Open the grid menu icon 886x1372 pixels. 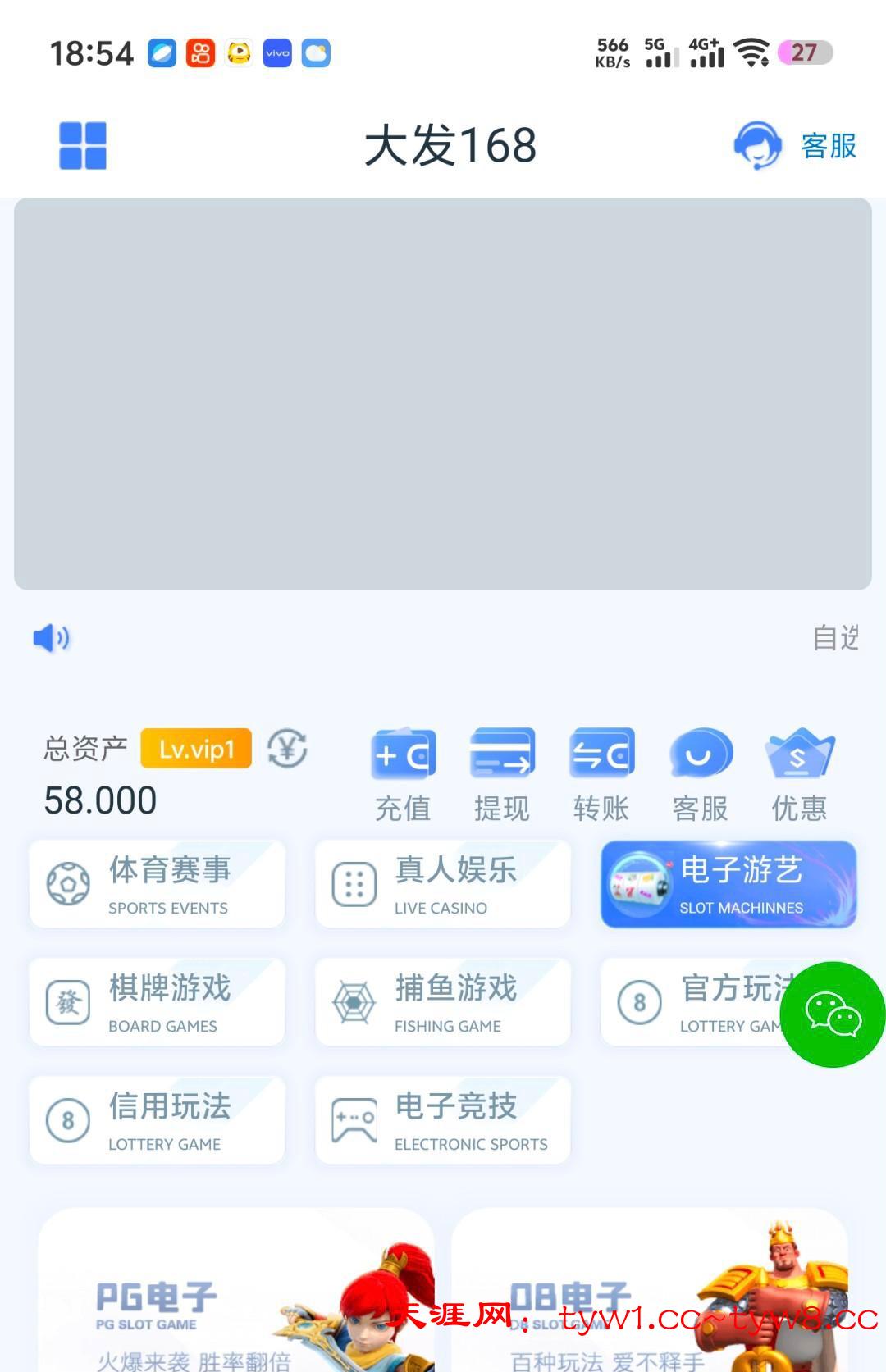83,146
